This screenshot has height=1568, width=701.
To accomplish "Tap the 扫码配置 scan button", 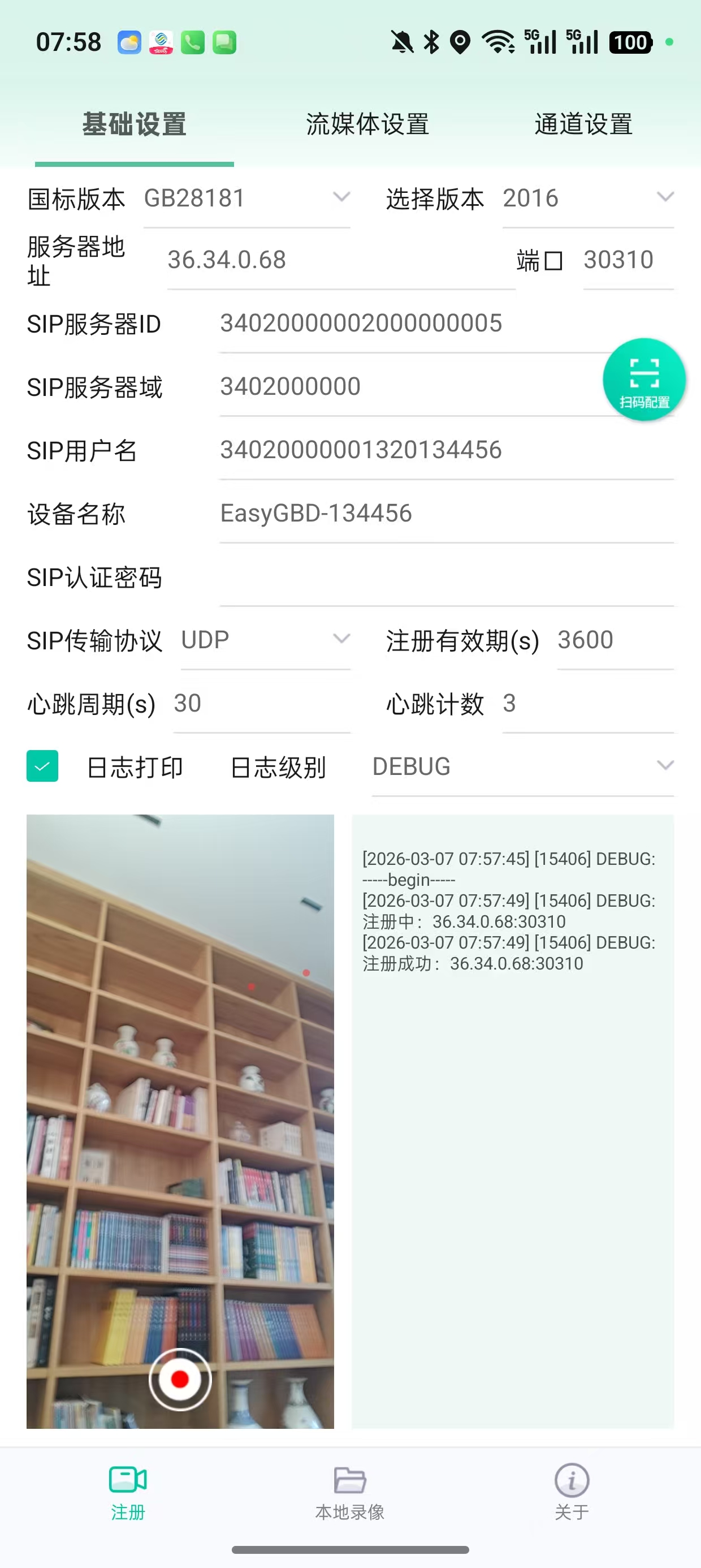I will click(x=644, y=380).
